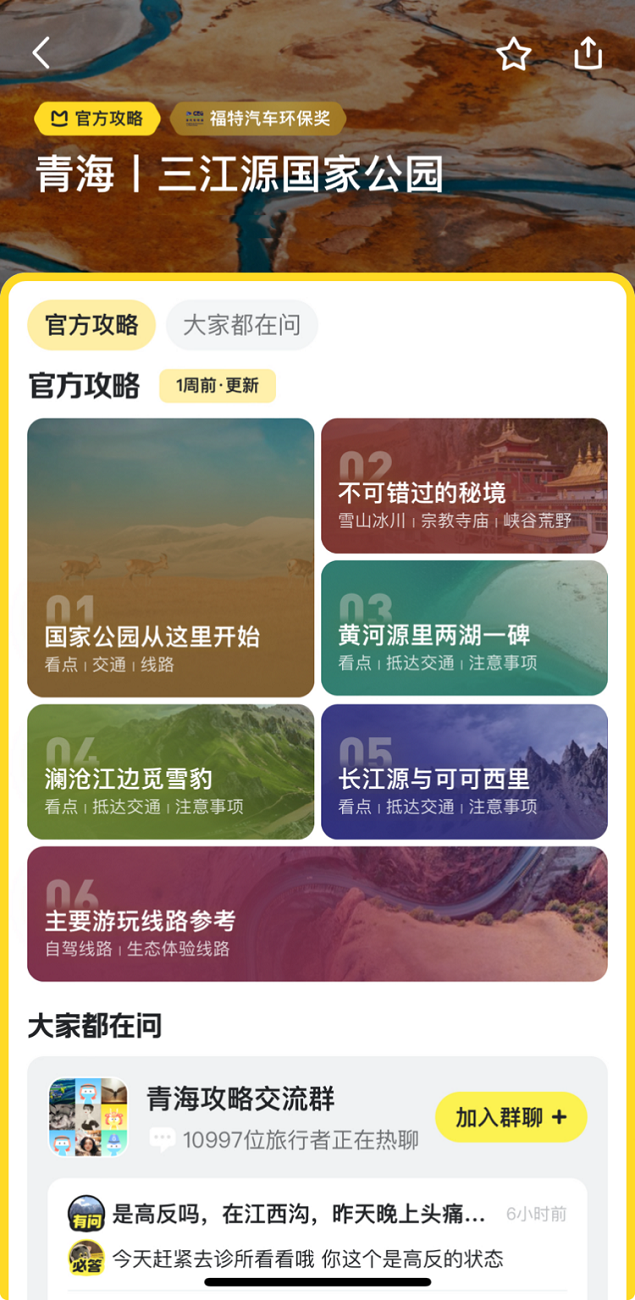Switch to the 大家都在问 tab

242,325
